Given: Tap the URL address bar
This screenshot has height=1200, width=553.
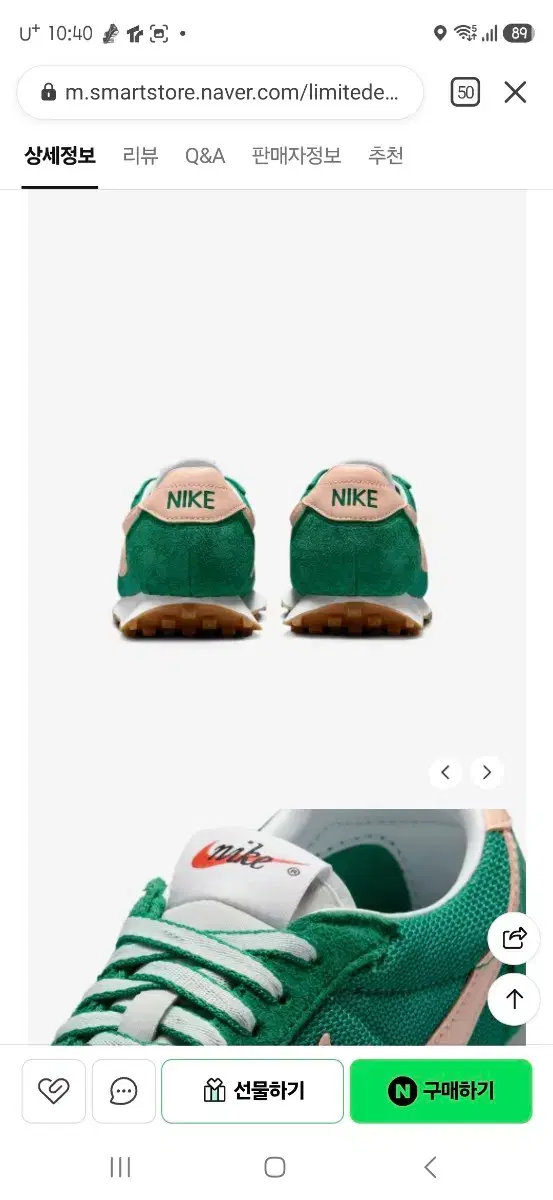Looking at the screenshot, I should pyautogui.click(x=220, y=93).
